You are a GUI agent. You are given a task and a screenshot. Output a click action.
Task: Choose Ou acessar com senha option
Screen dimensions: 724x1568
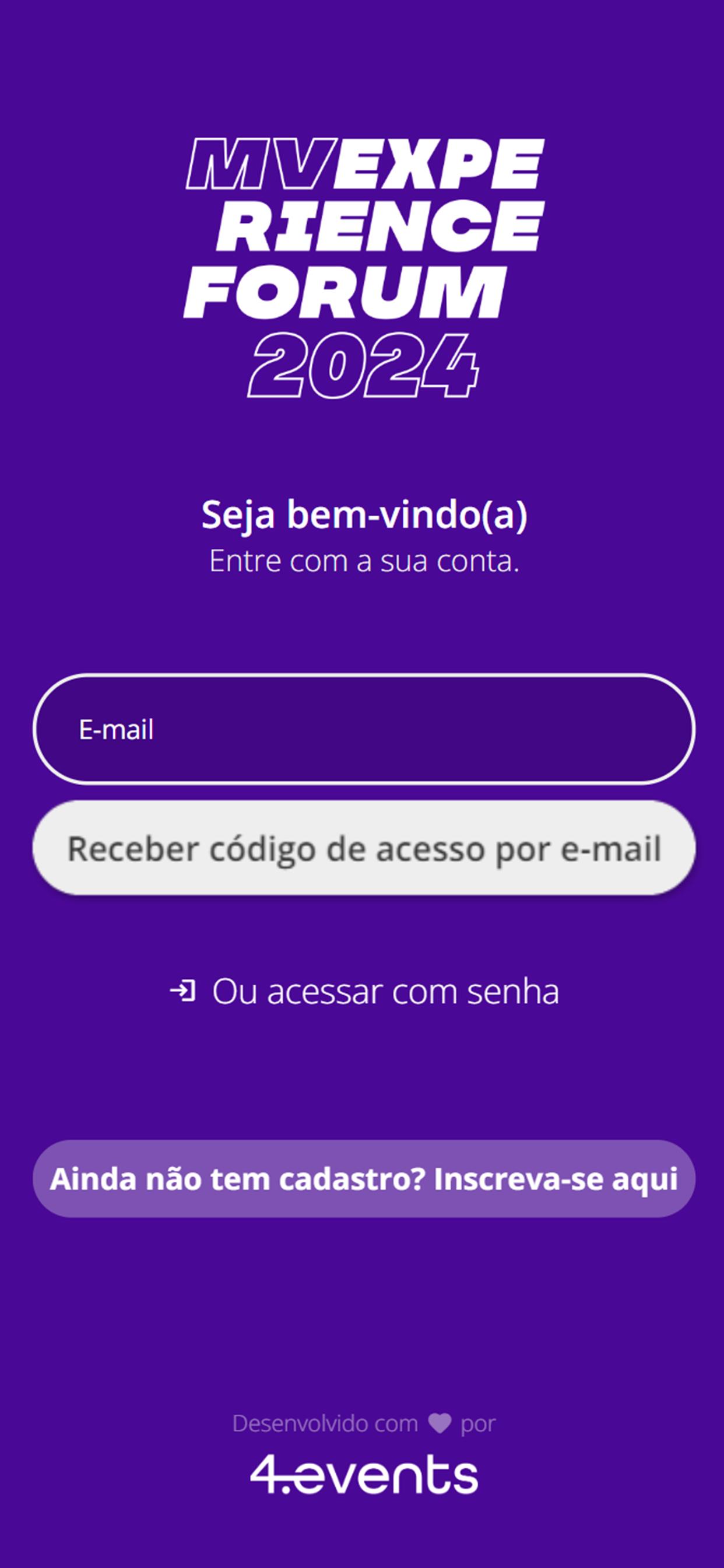point(364,992)
